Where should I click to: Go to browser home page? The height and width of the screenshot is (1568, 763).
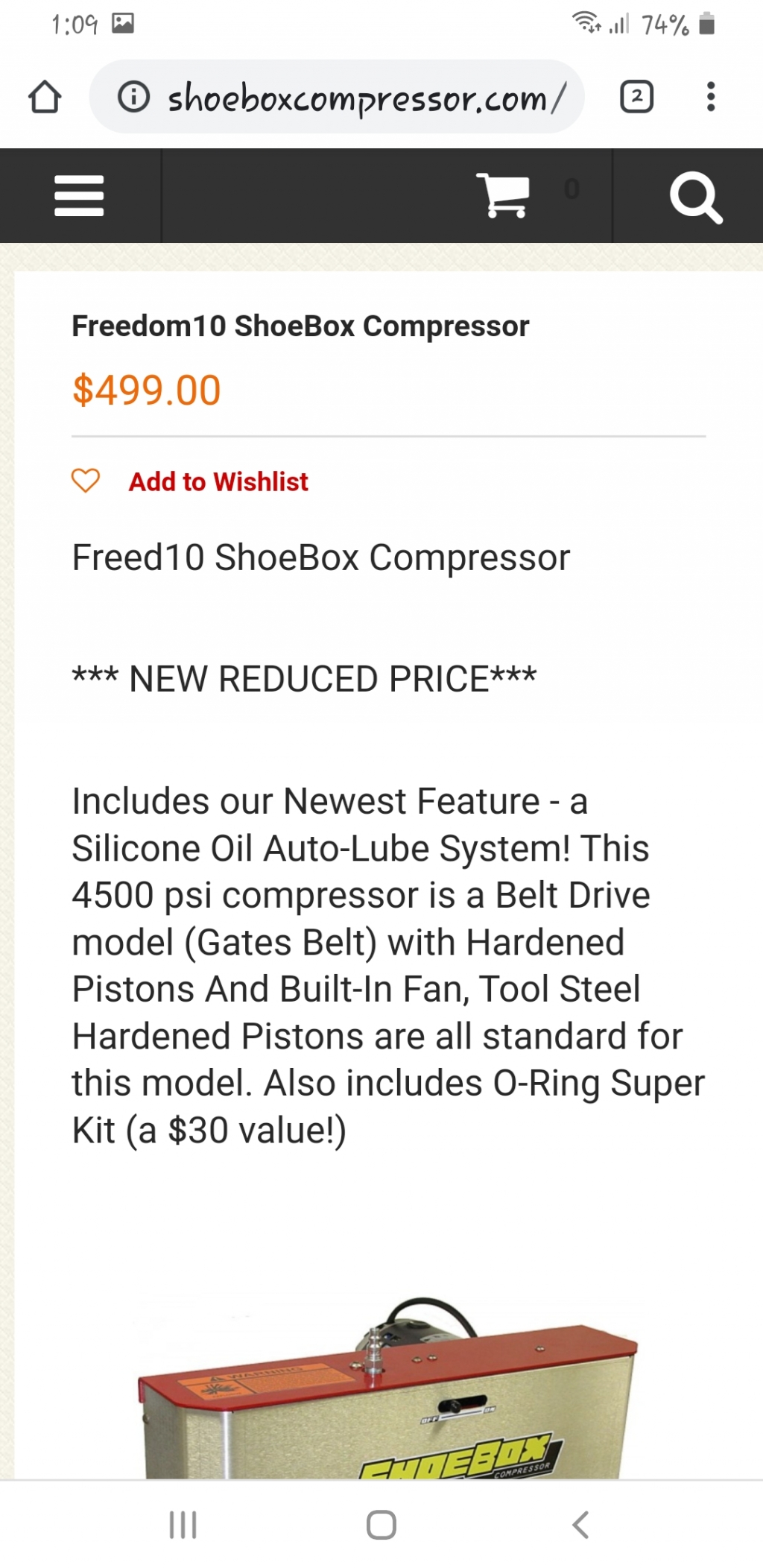45,97
